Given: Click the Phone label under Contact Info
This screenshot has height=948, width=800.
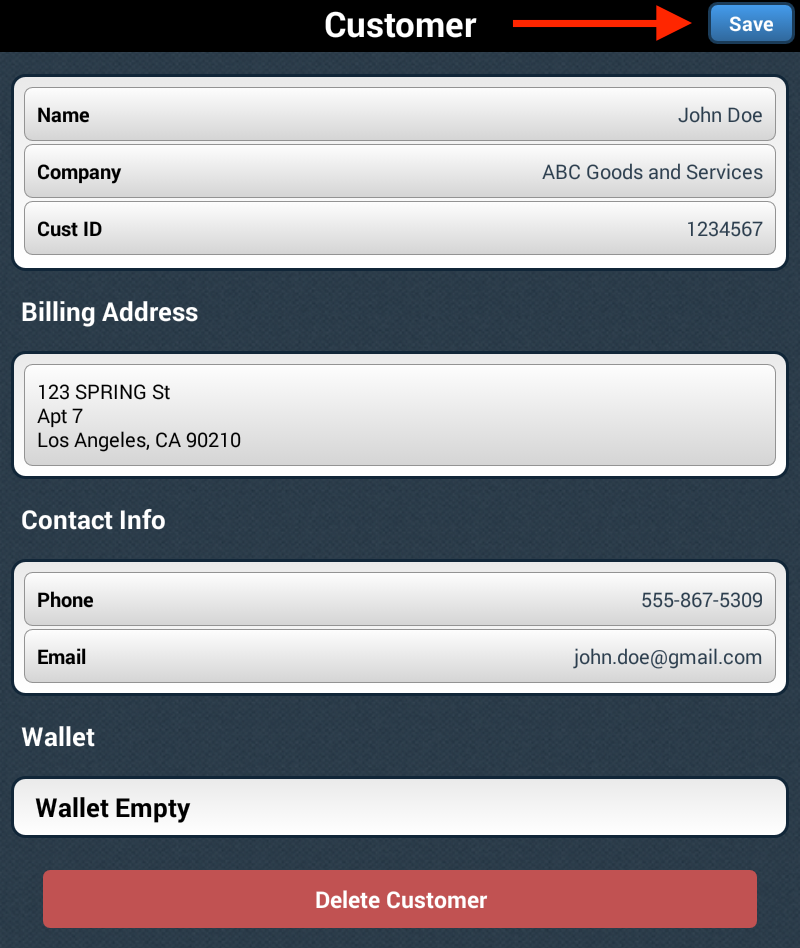Looking at the screenshot, I should (65, 599).
